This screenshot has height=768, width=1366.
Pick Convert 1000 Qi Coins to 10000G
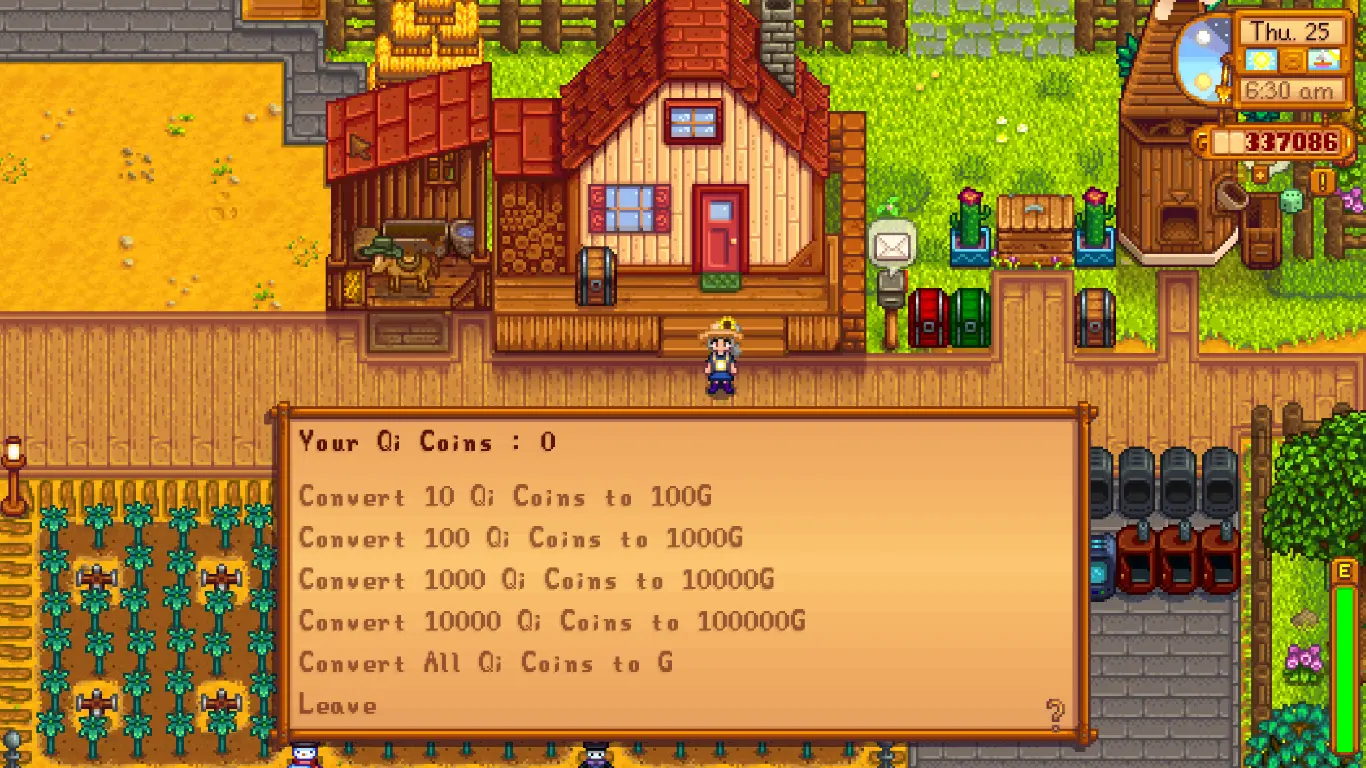click(x=537, y=580)
